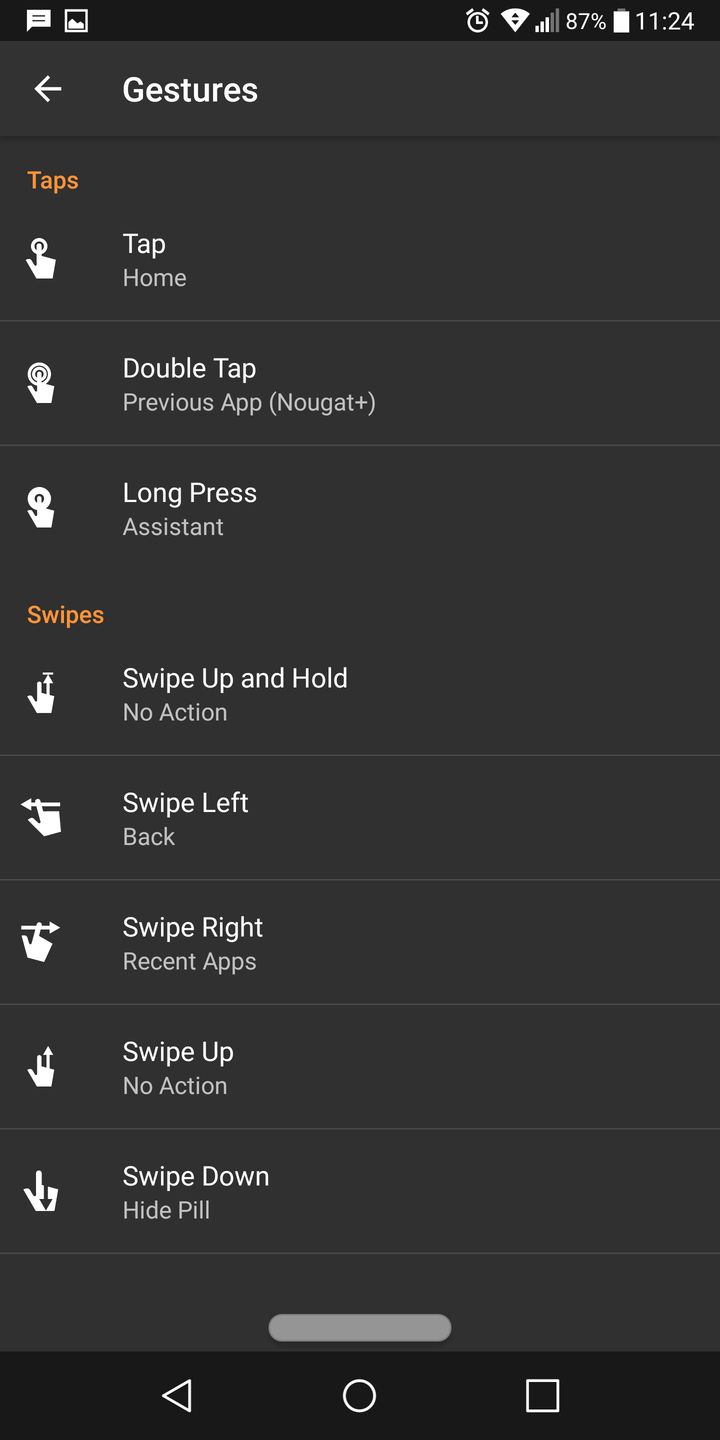Open the Long Press gesture setting

click(x=360, y=508)
